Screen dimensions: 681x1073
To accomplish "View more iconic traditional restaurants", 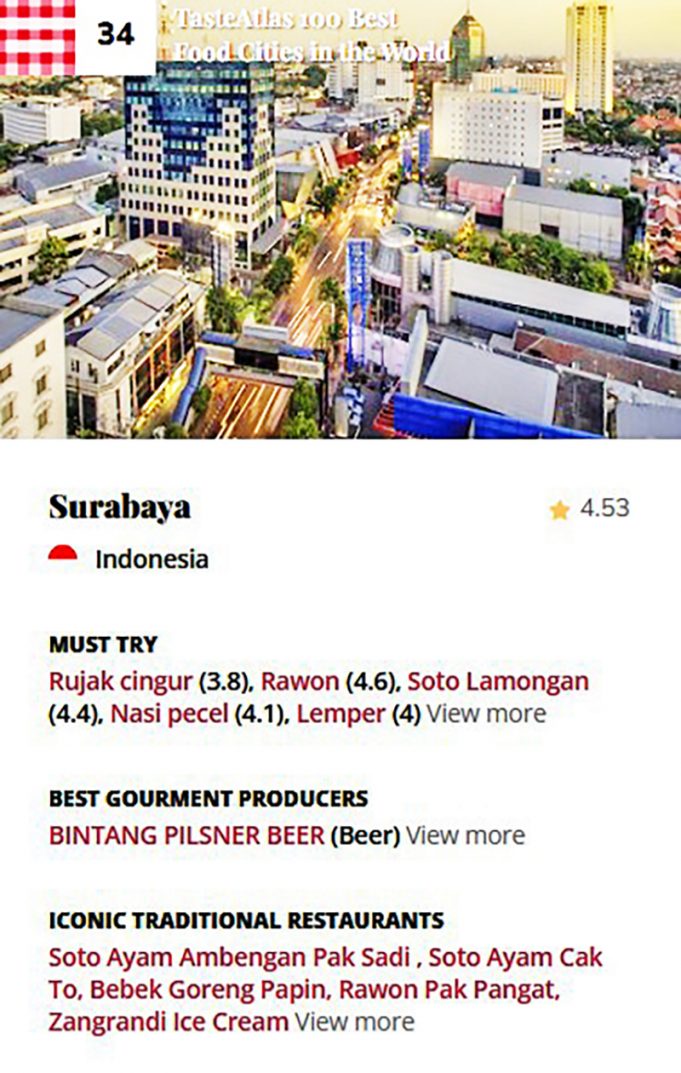I will [x=354, y=1022].
